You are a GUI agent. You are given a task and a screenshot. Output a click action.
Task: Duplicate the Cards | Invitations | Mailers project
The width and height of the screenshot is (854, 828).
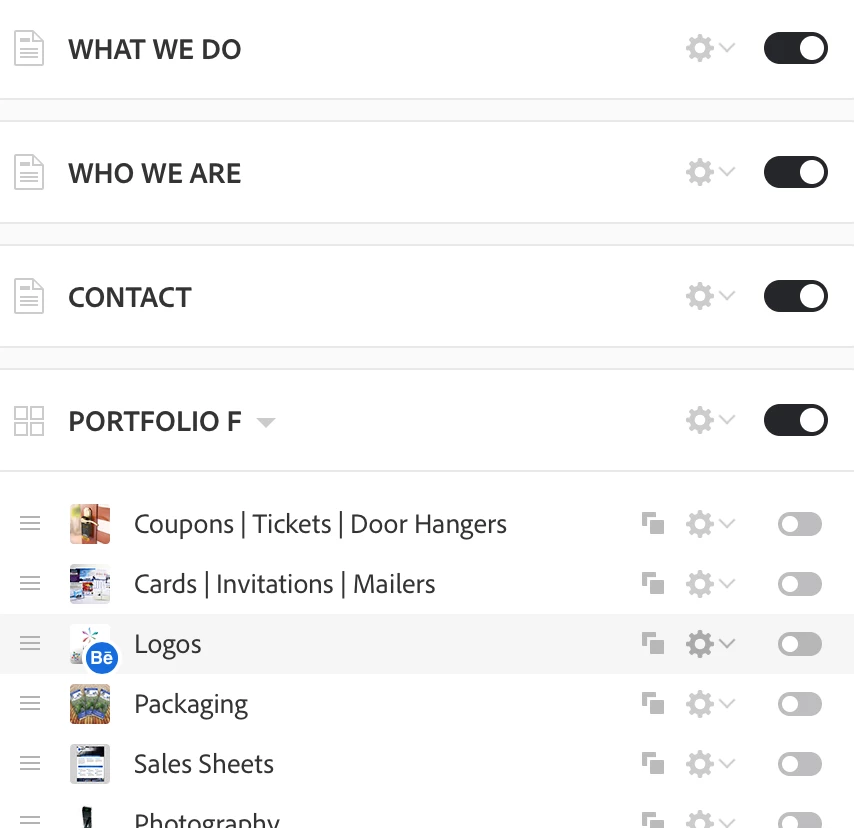pos(653,584)
